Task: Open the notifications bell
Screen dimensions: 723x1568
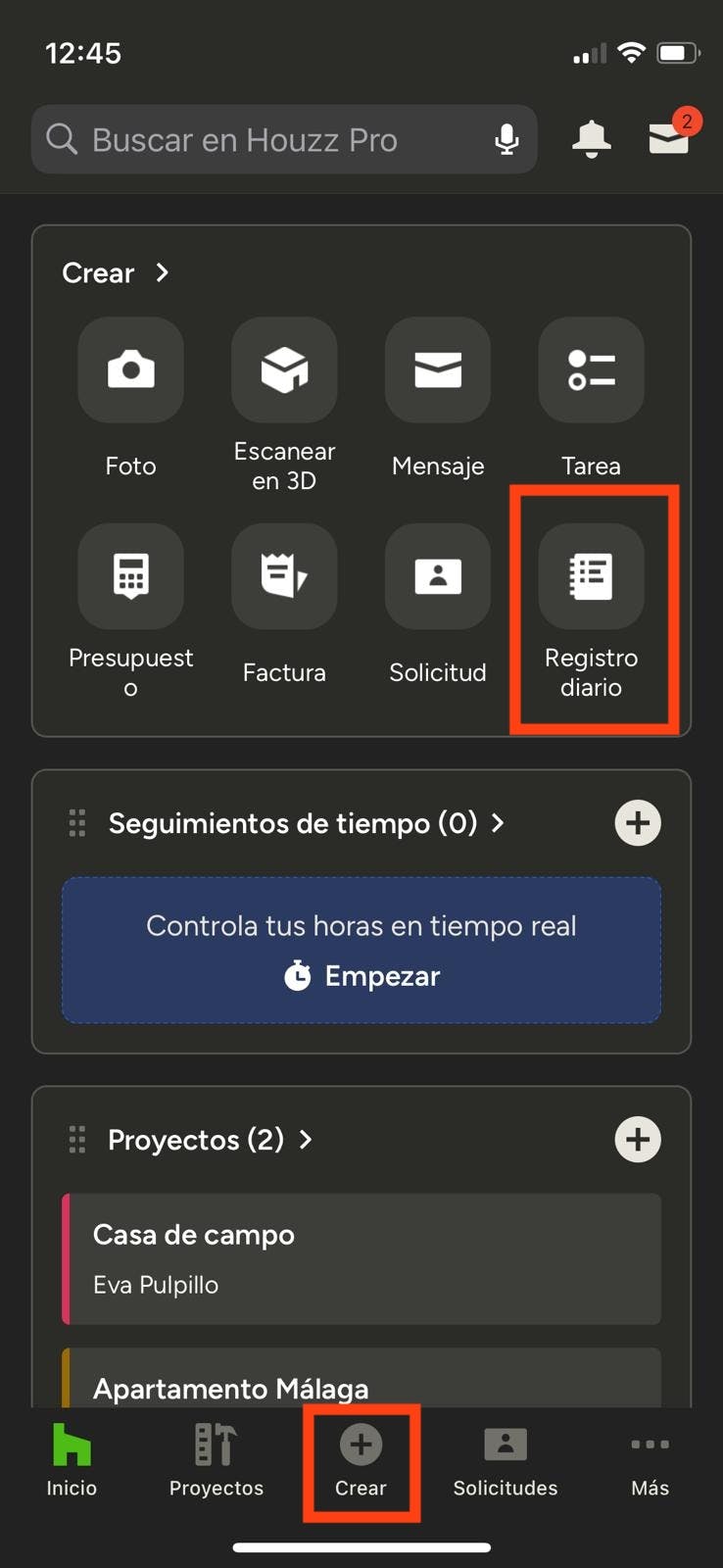Action: click(591, 140)
